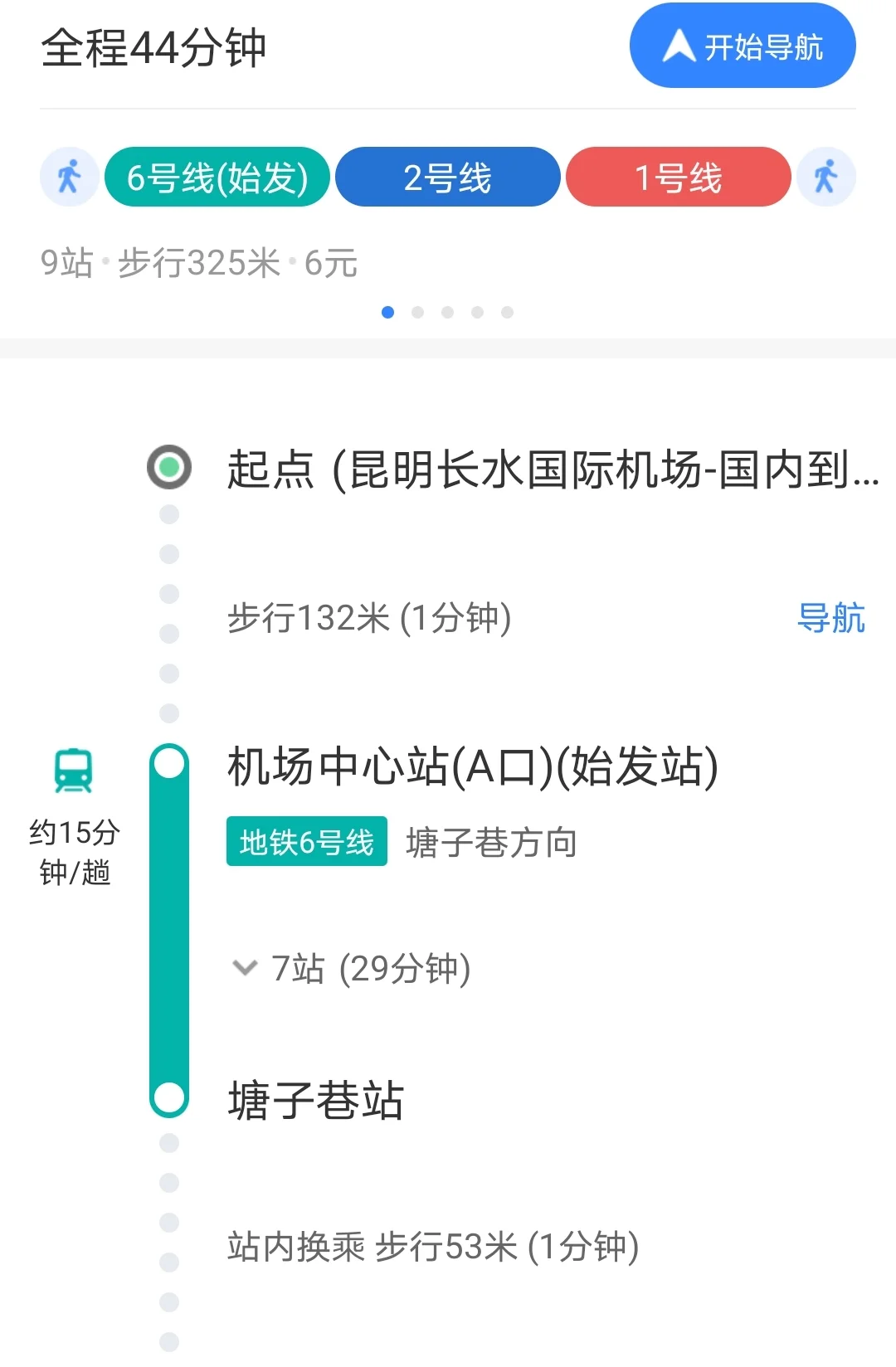Select the subway train icon beside 机场中心站
Screen dimensions: 896x1367
73,767
